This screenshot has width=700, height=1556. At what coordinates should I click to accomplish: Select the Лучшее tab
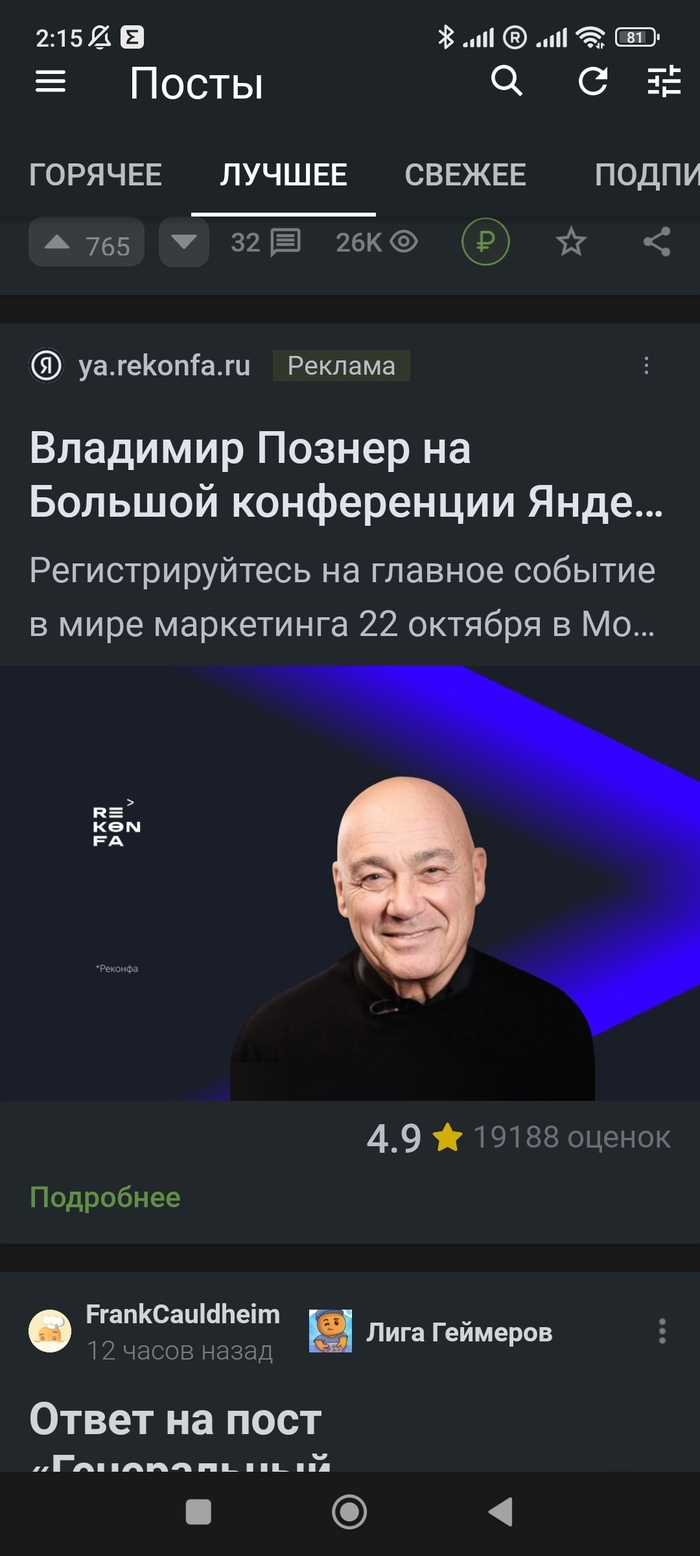pyautogui.click(x=283, y=174)
